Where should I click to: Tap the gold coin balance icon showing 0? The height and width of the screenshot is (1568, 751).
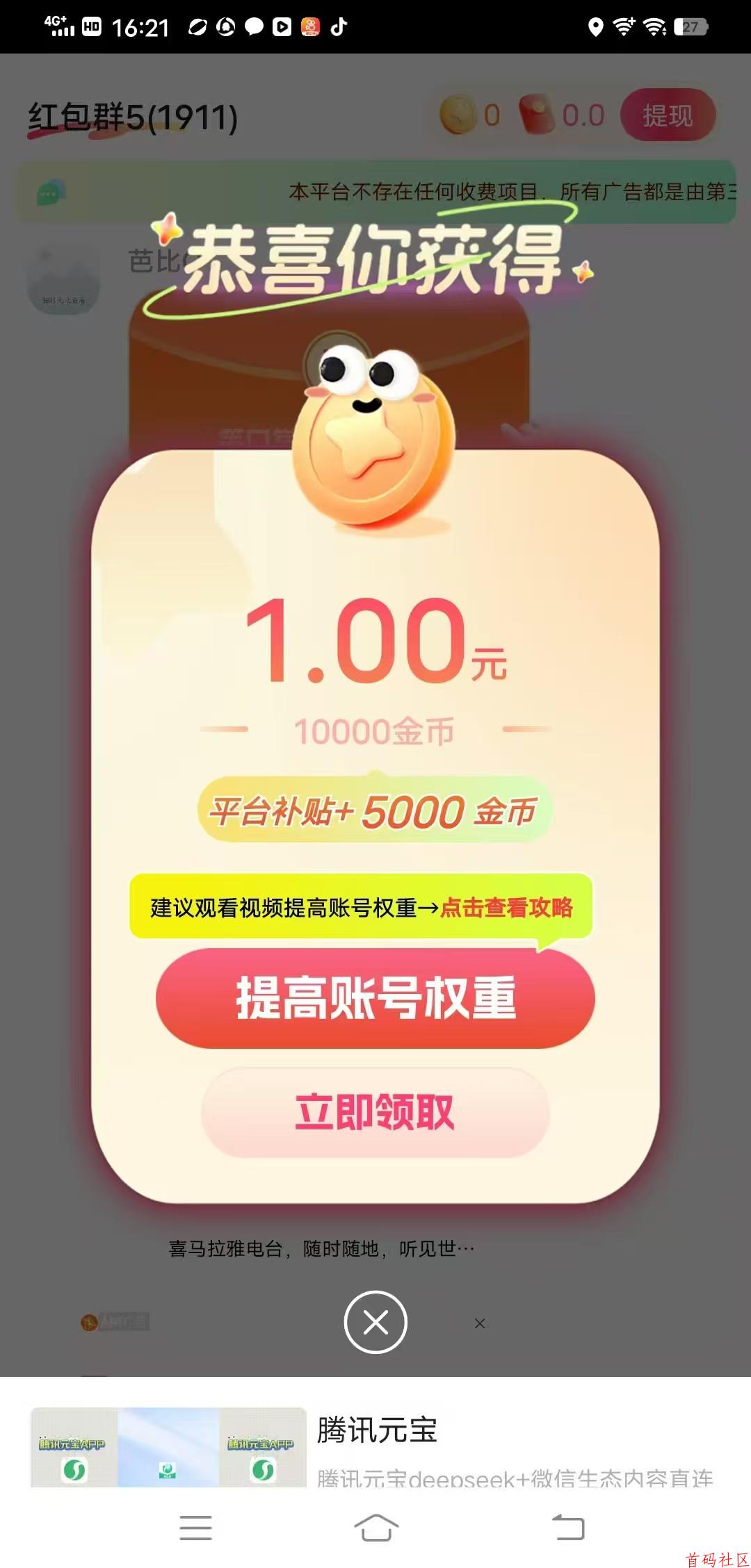(x=459, y=114)
